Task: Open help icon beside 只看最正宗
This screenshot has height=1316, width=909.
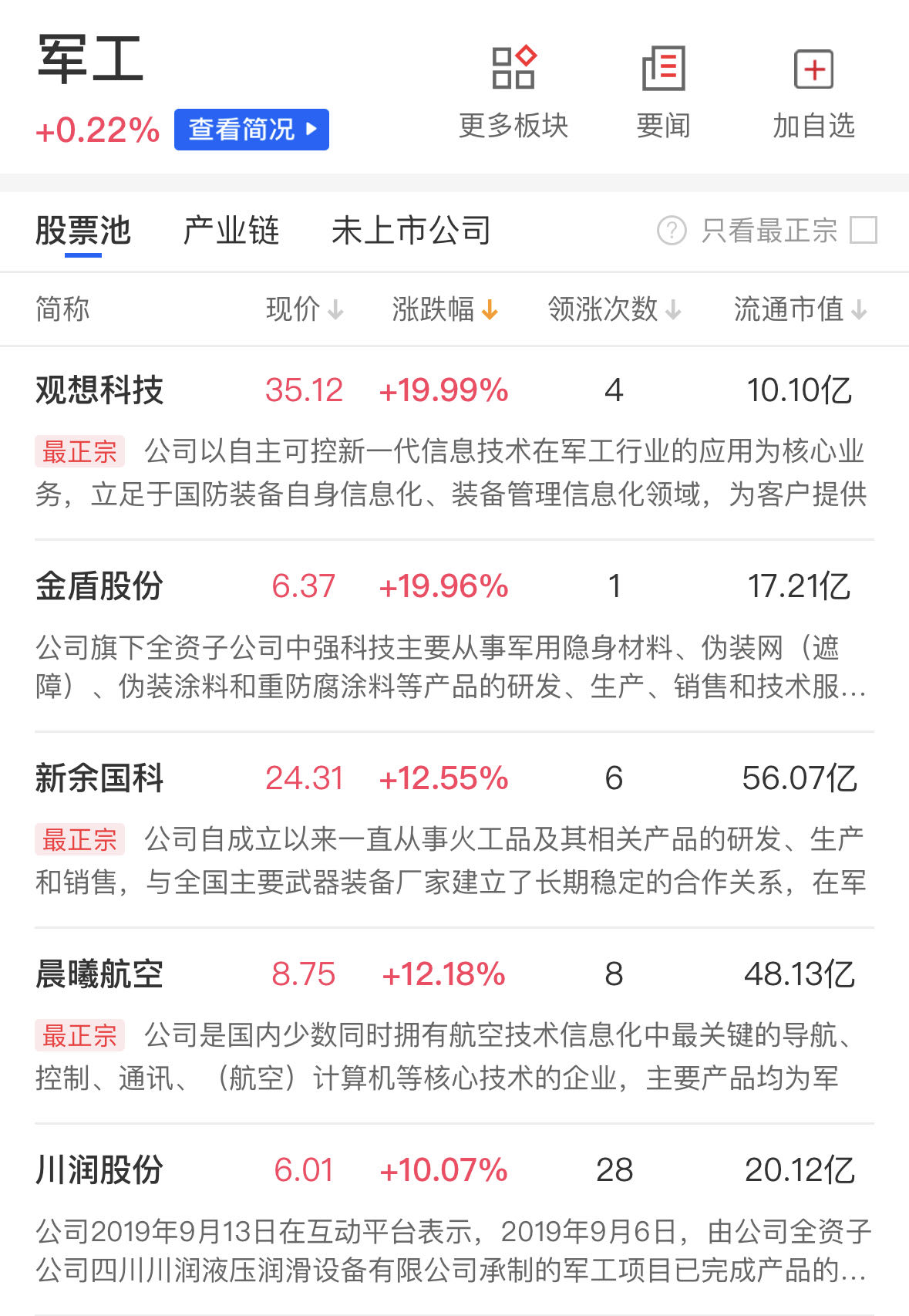Action: tap(672, 230)
